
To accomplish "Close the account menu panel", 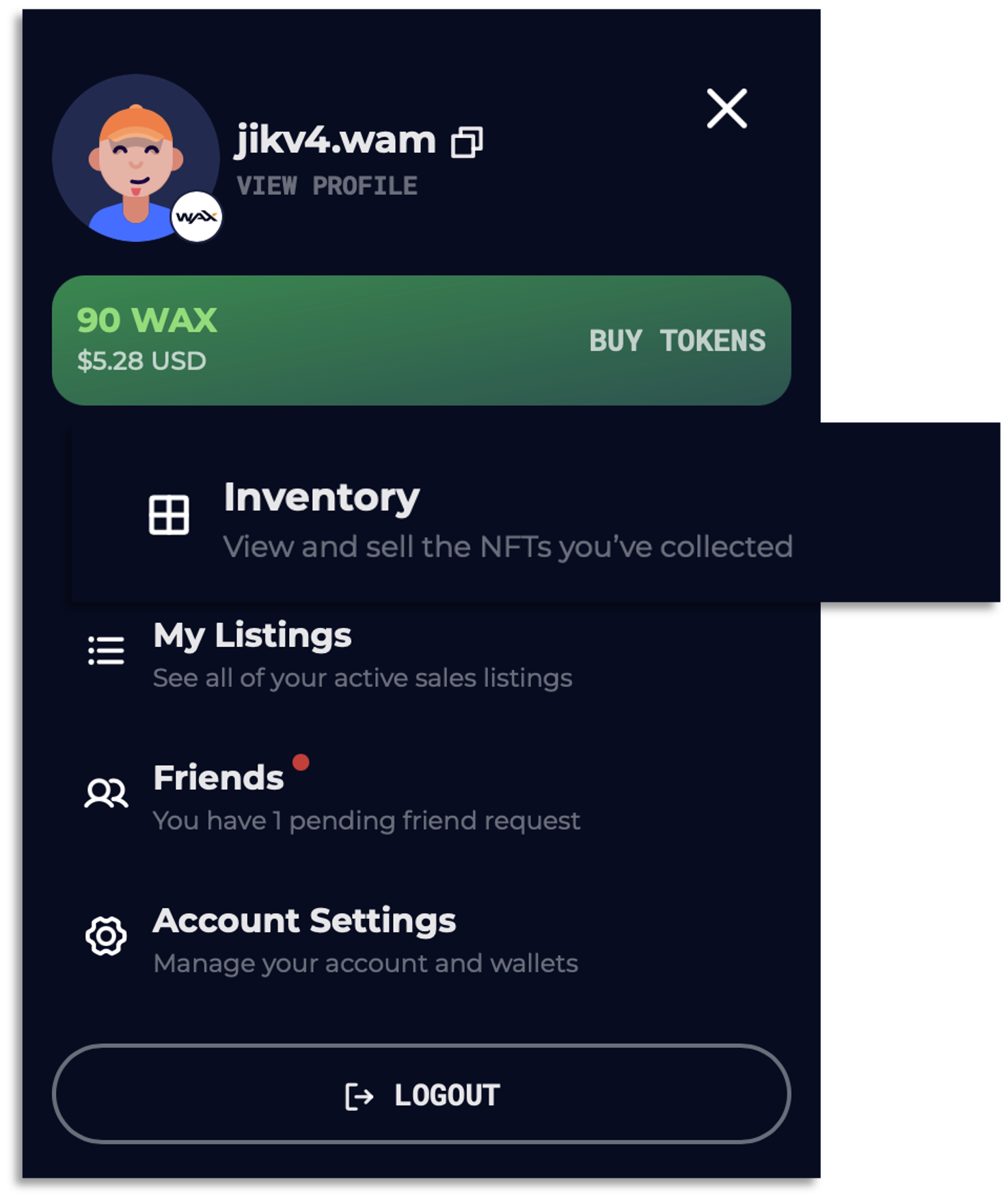I will point(726,109).
